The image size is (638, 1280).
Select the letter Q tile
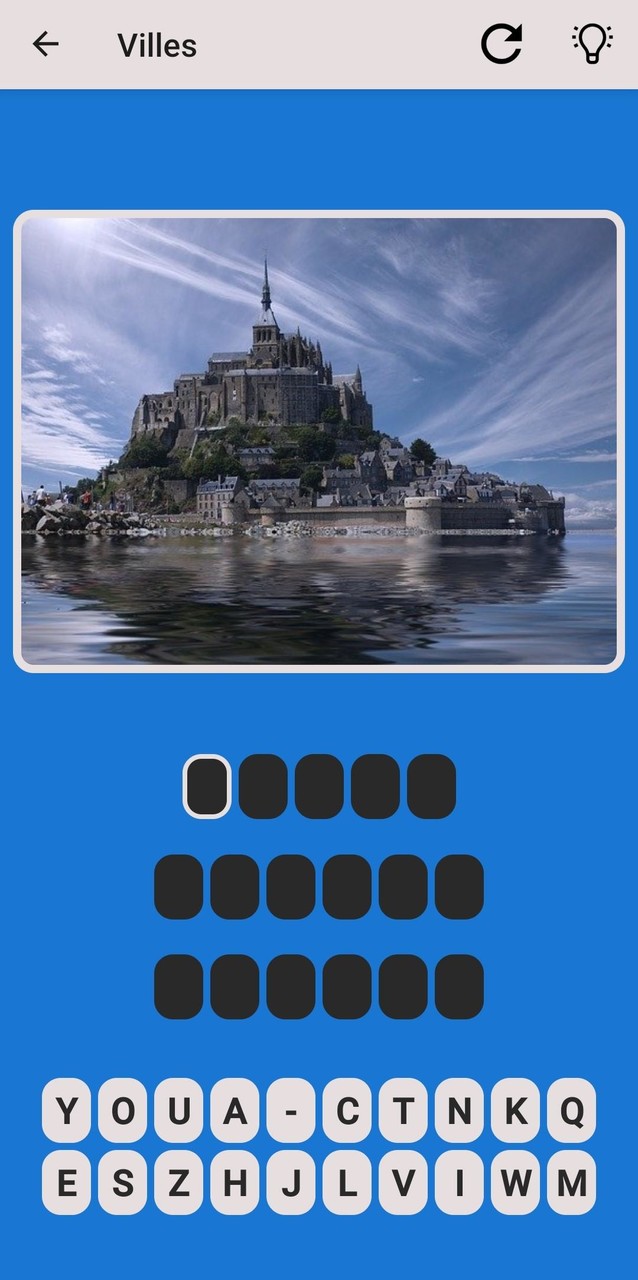572,1111
